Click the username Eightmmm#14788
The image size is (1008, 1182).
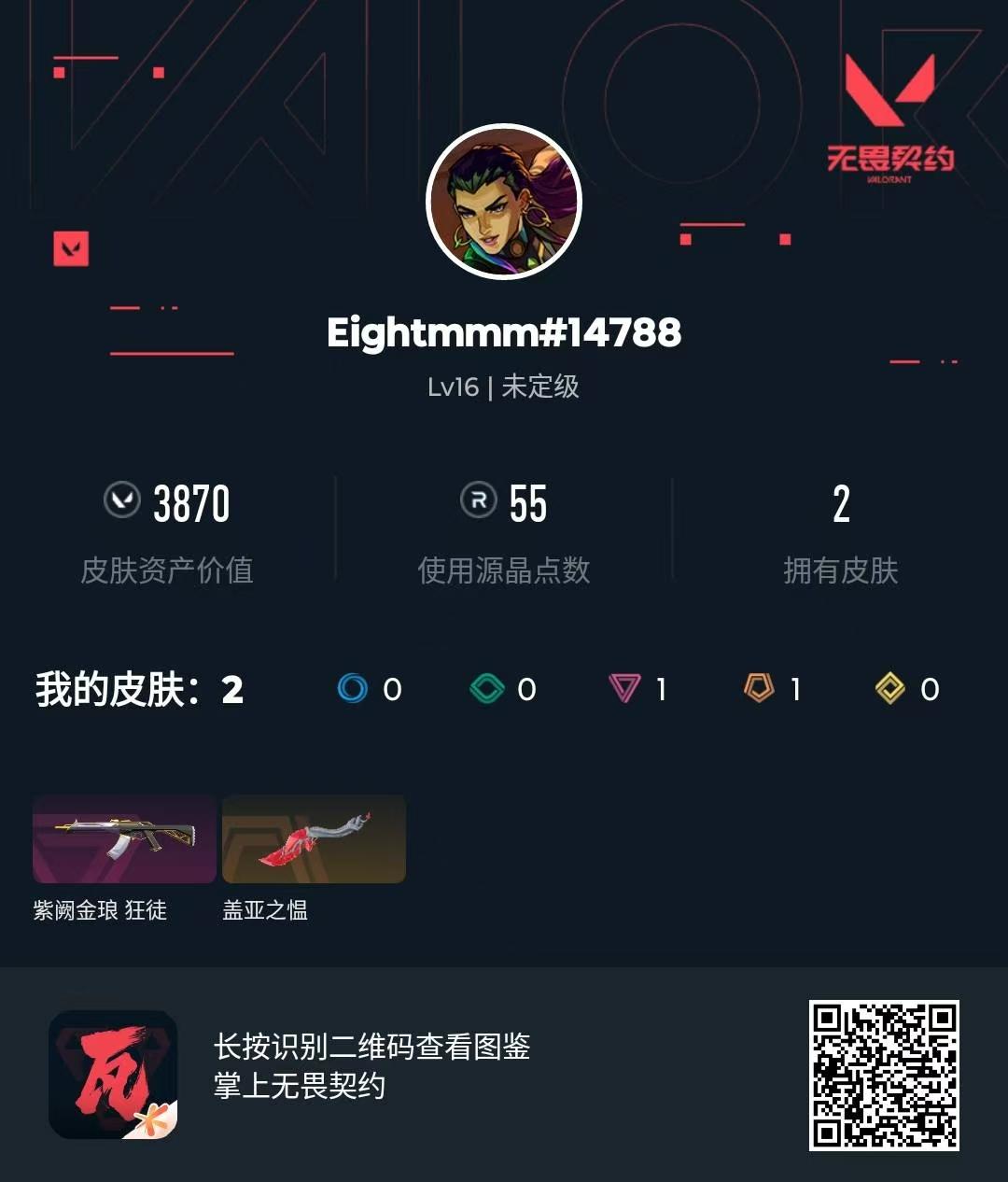pyautogui.click(x=503, y=333)
